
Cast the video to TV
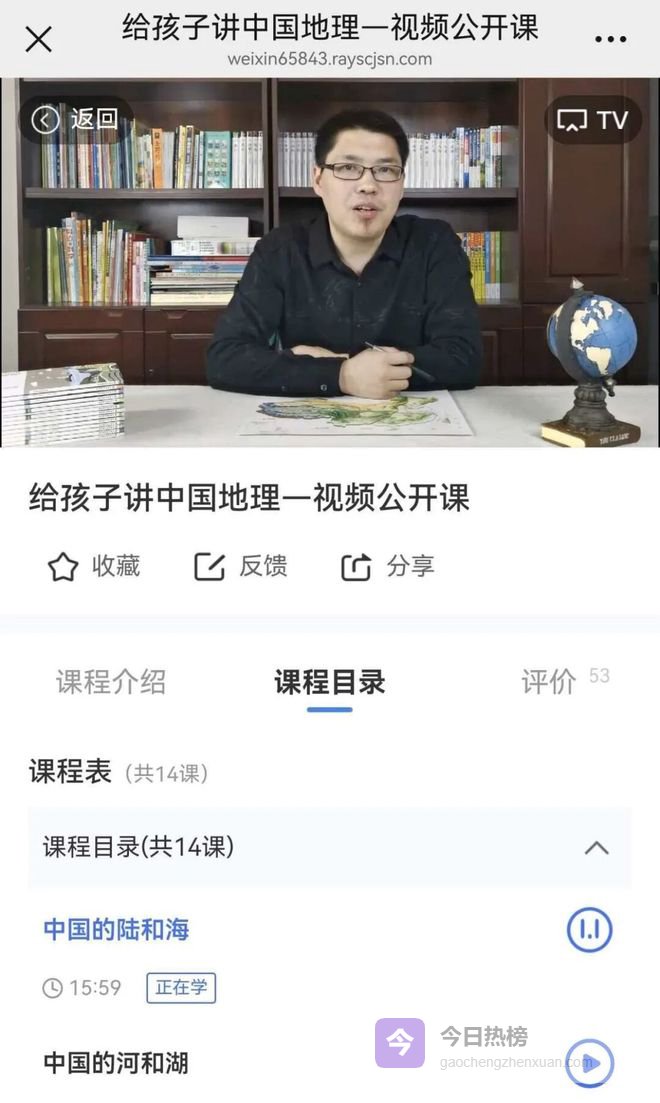592,120
